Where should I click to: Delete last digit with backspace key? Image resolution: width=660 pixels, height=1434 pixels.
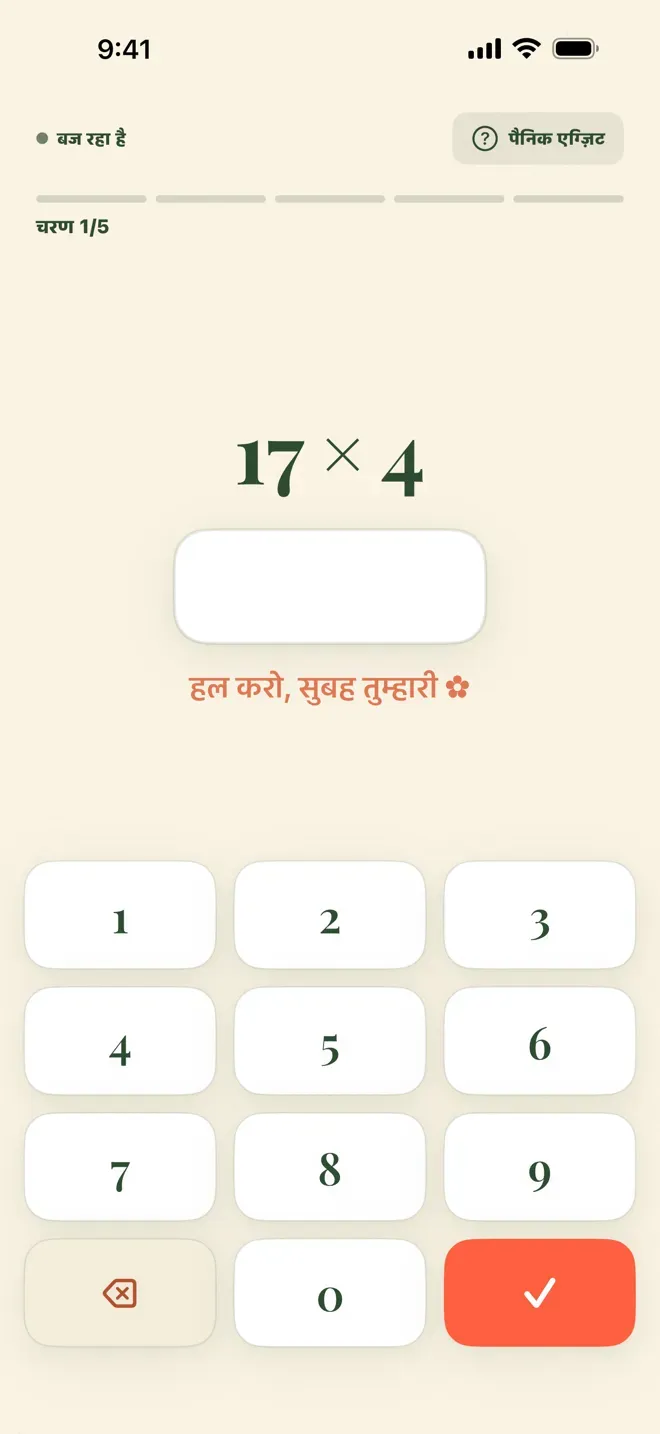pos(120,1293)
